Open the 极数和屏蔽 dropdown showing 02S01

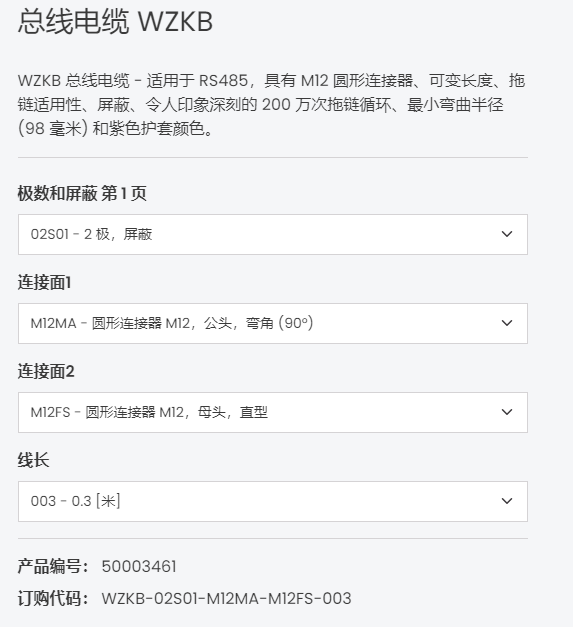point(273,234)
